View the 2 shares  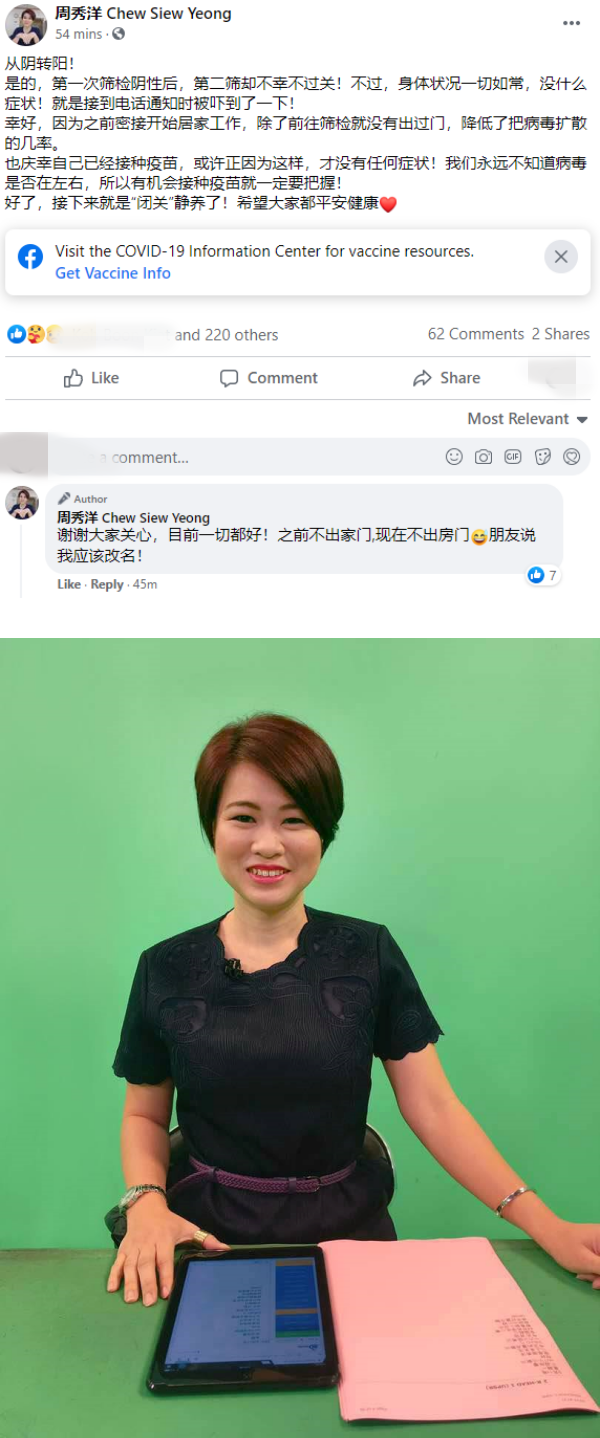tap(560, 334)
